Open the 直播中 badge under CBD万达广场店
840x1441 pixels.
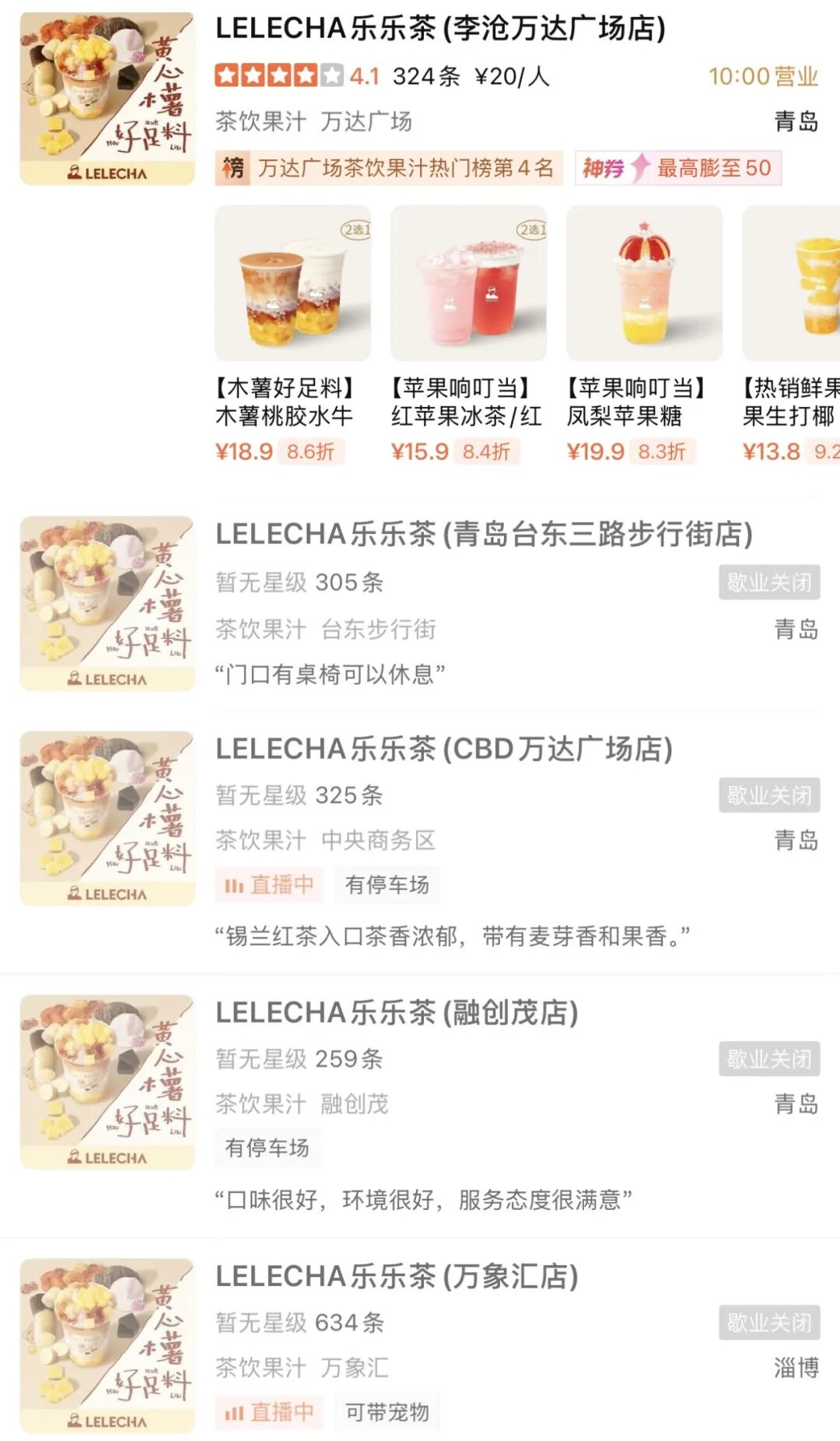point(269,885)
